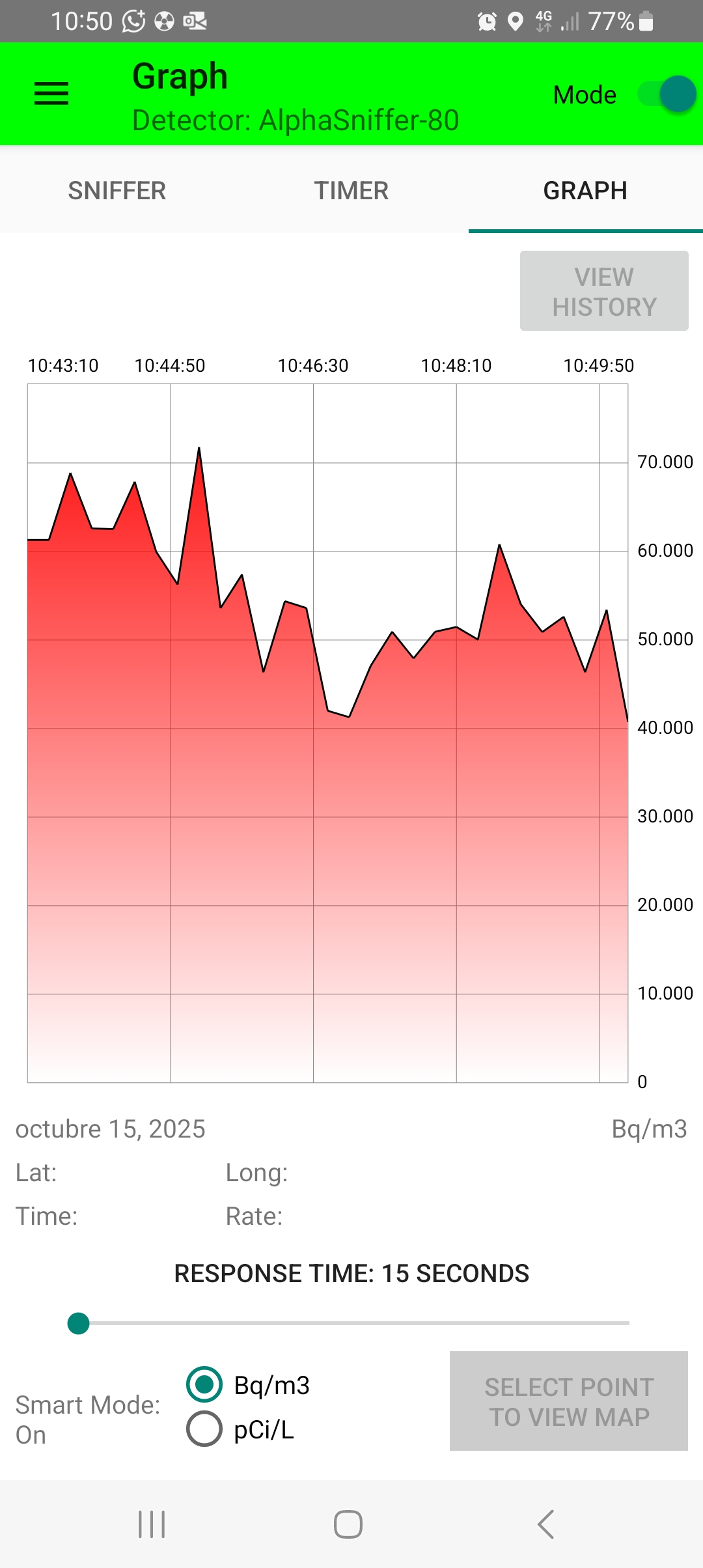
Task: Tap the View History button
Action: click(x=604, y=291)
